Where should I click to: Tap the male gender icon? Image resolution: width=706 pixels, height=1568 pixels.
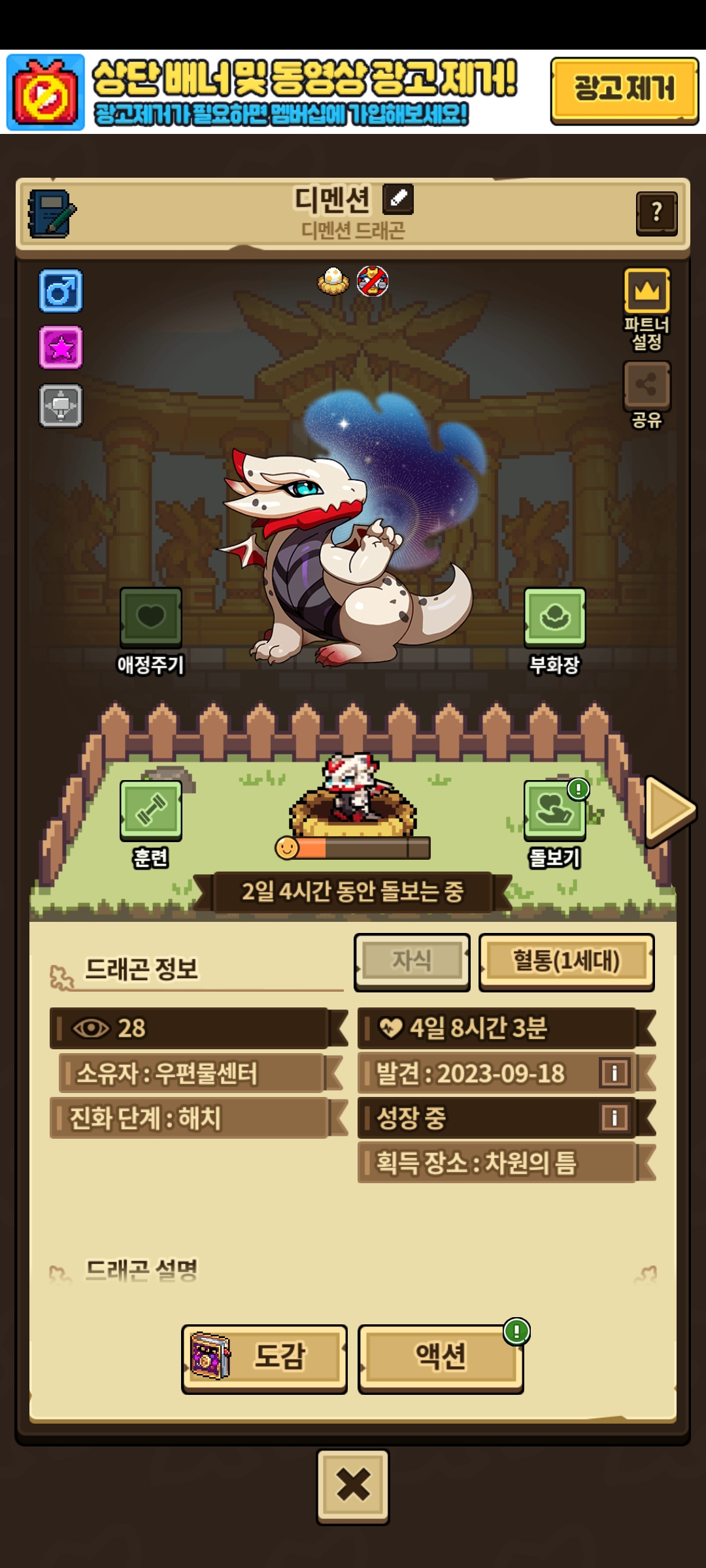click(61, 291)
